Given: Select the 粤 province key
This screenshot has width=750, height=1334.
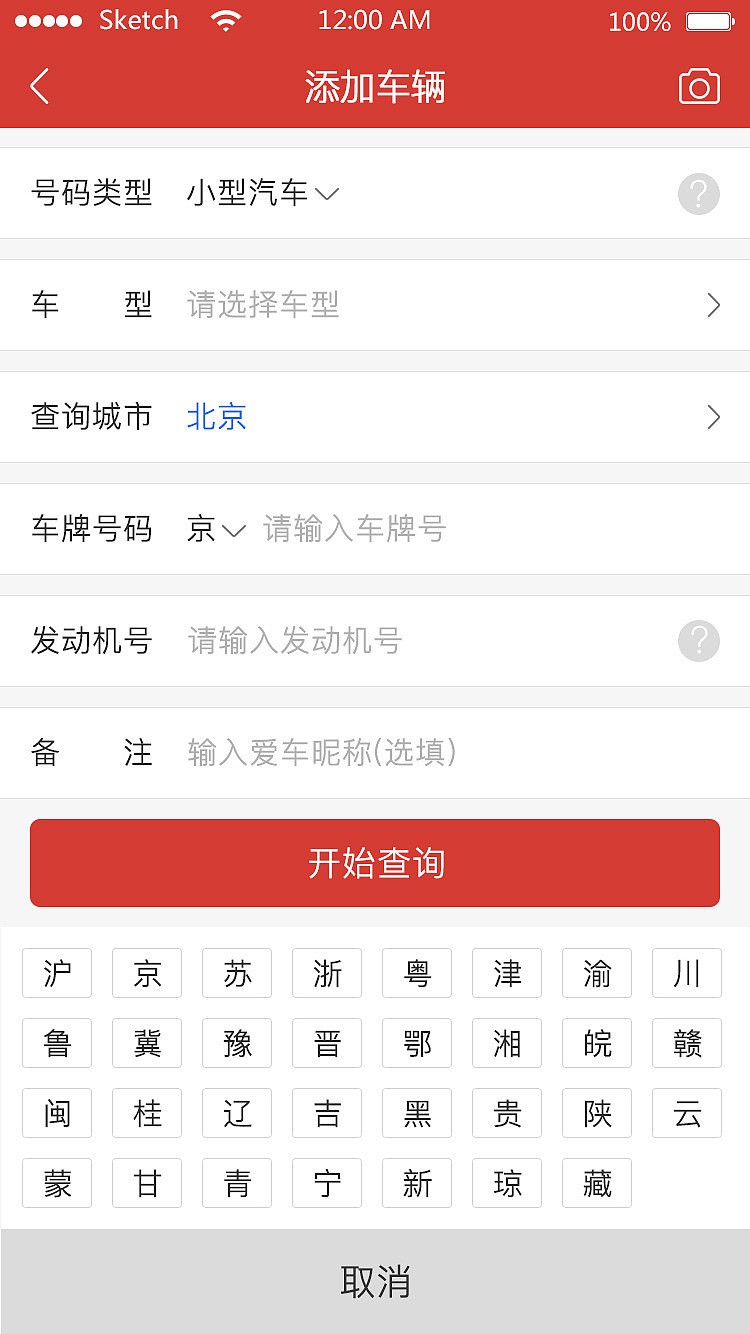Looking at the screenshot, I should (416, 973).
